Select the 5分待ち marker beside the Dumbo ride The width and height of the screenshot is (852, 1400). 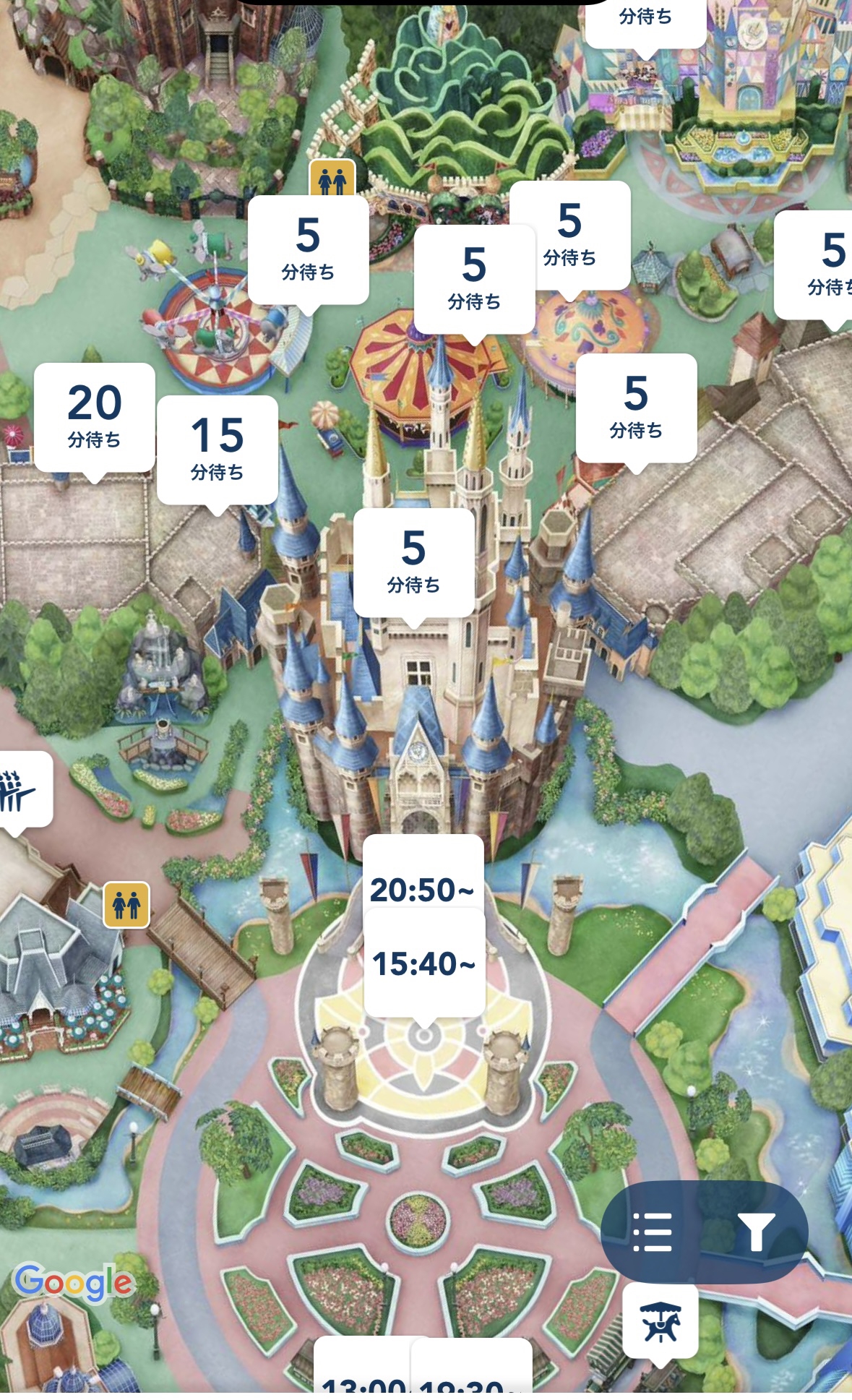pyautogui.click(x=309, y=249)
